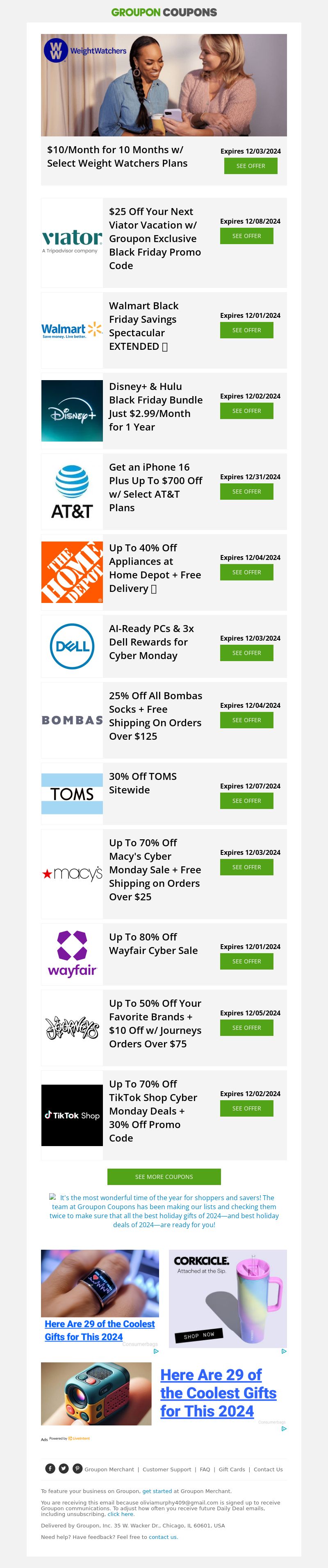See the TikTok Shop promo offer

tap(246, 1108)
